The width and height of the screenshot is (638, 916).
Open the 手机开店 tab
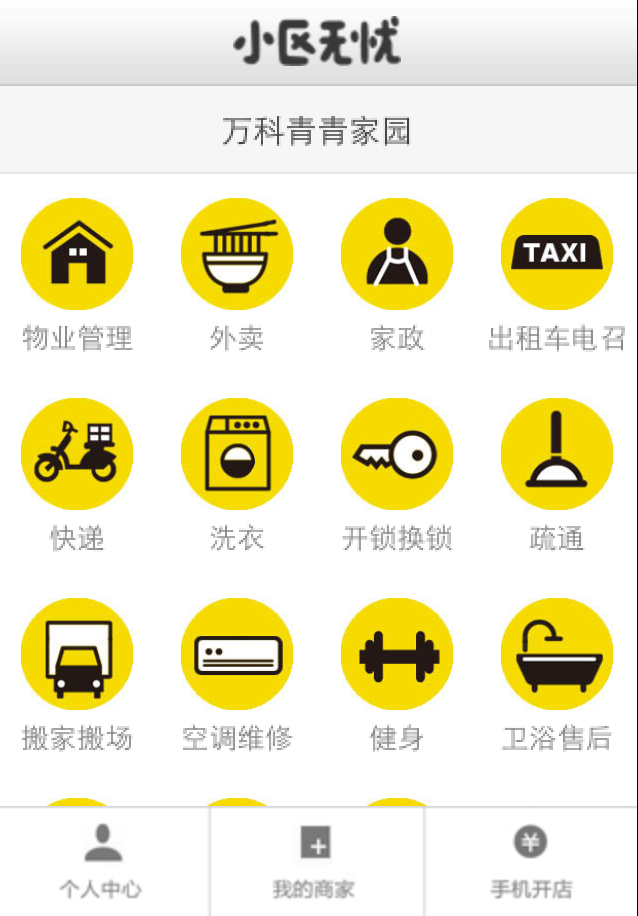click(x=531, y=862)
